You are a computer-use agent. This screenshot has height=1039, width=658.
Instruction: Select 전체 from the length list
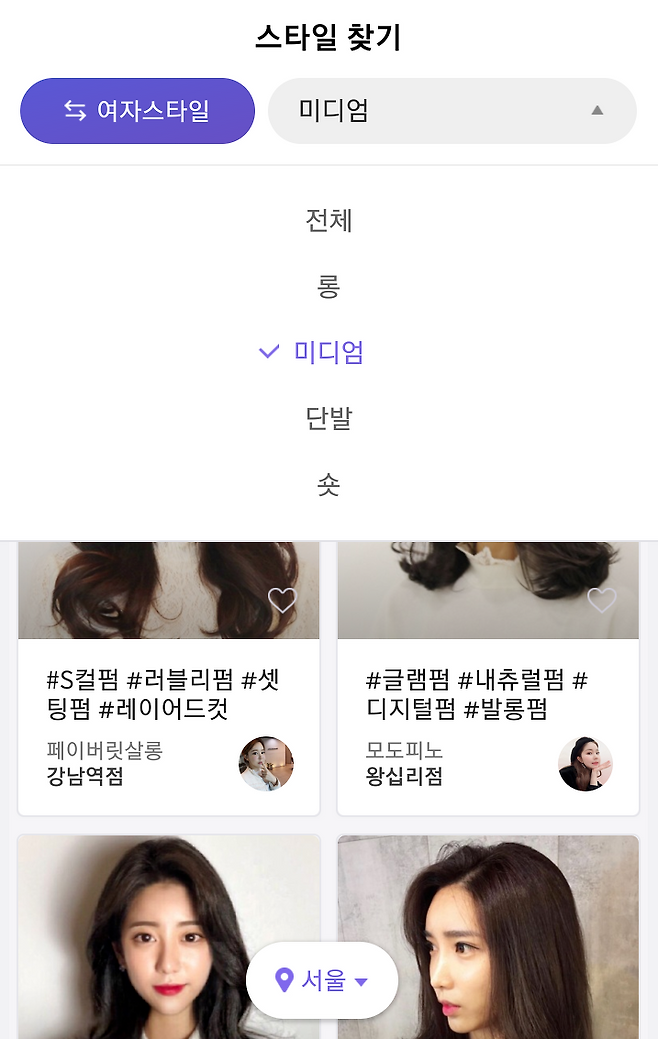click(329, 220)
